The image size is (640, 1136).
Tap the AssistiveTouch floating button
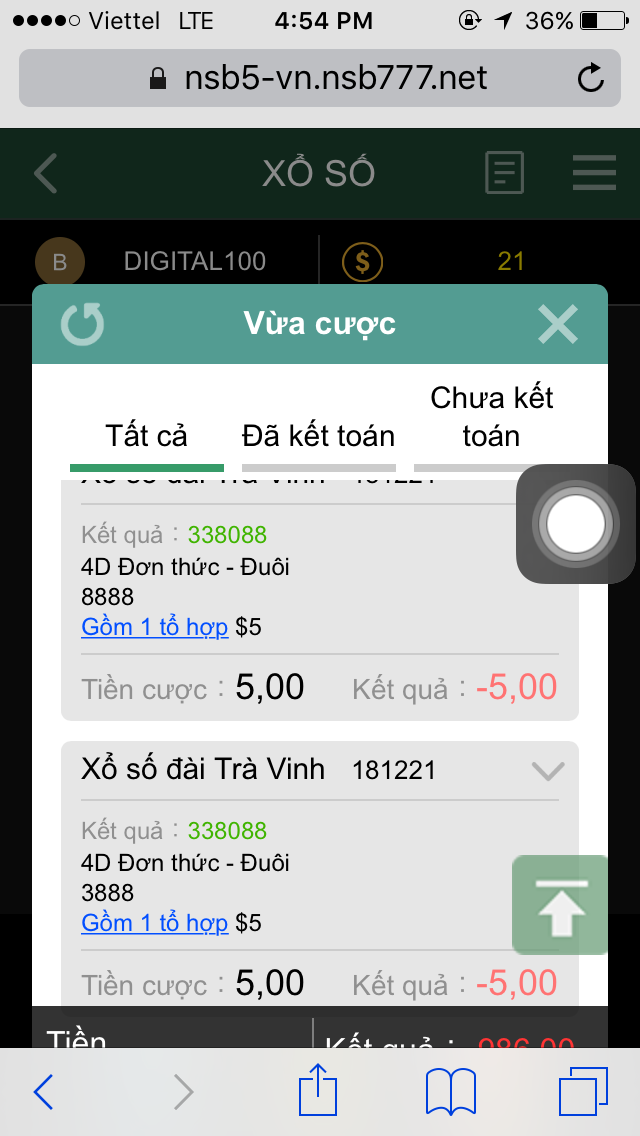click(x=576, y=523)
